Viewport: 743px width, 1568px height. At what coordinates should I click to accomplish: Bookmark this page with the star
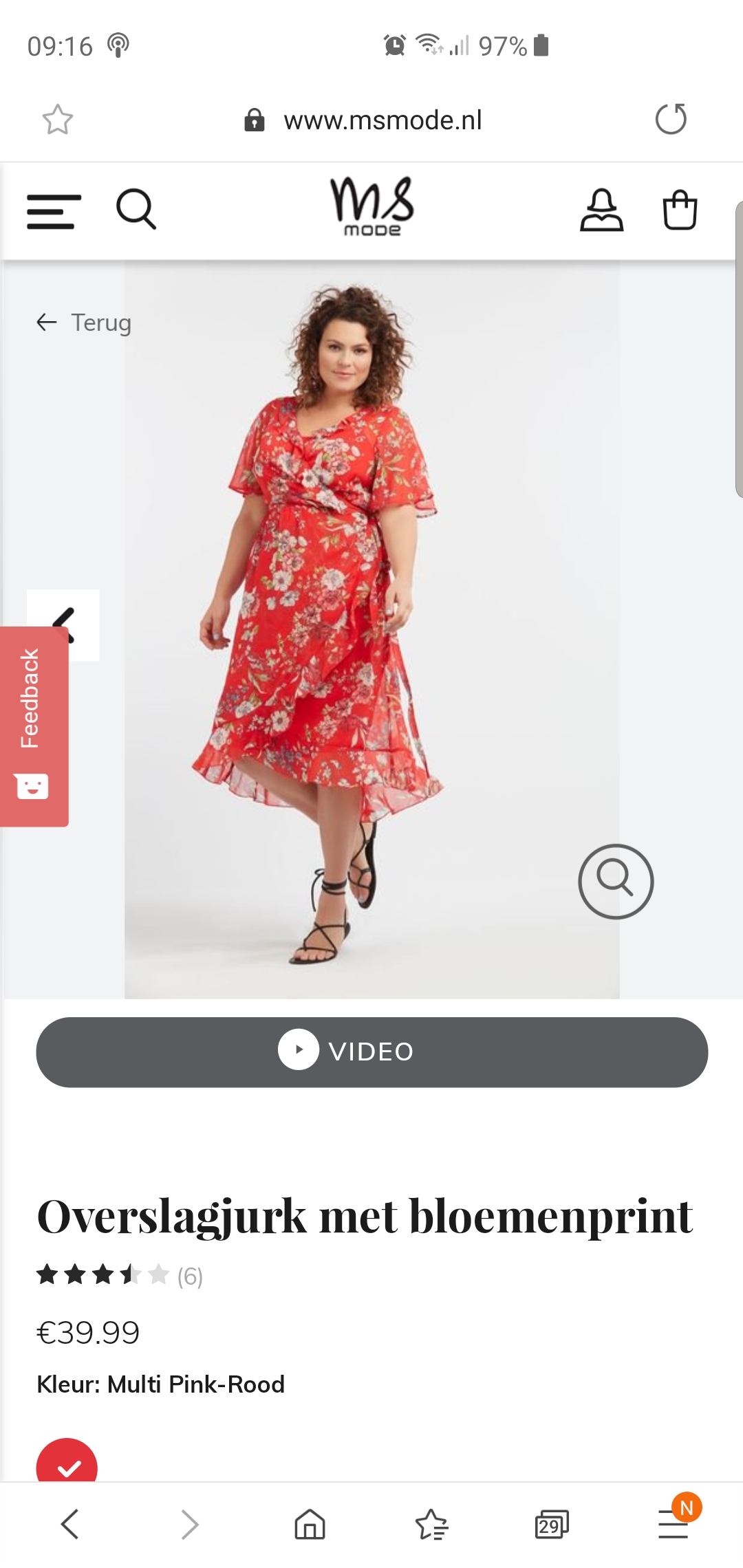click(57, 120)
